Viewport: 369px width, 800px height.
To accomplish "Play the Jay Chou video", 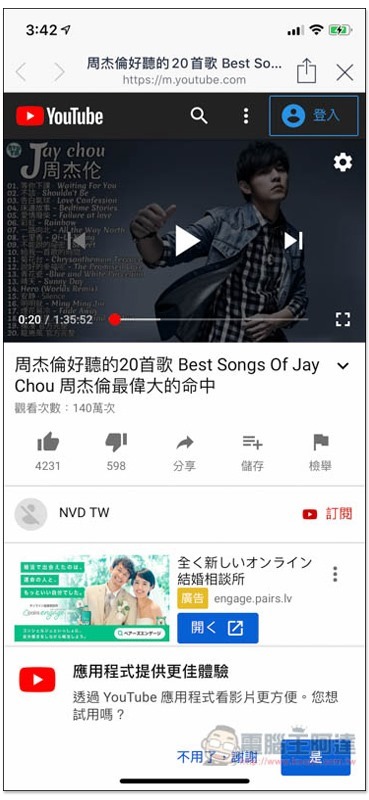I will pyautogui.click(x=187, y=241).
